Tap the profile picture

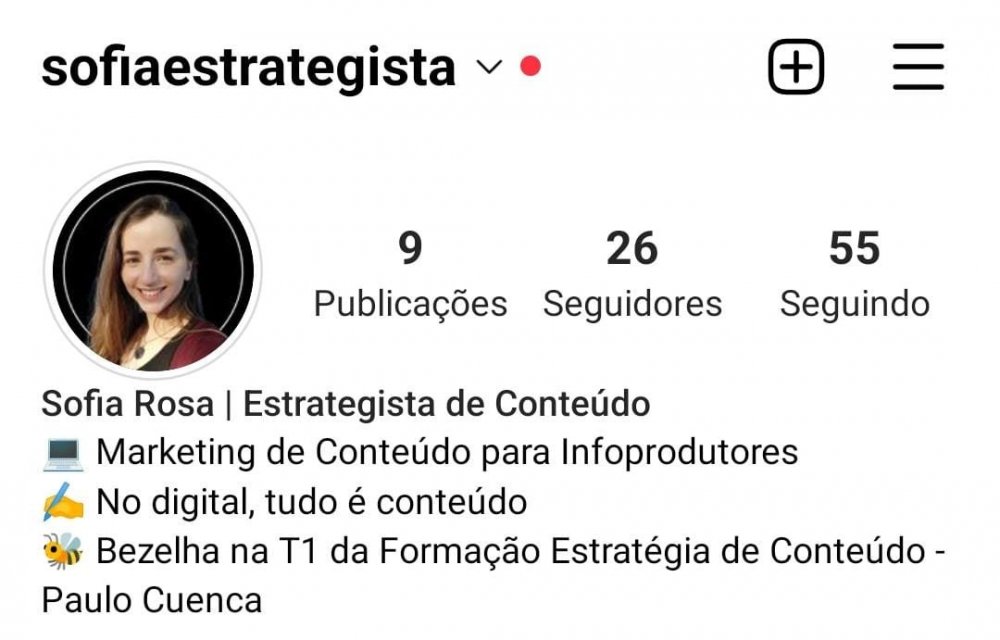coord(153,270)
